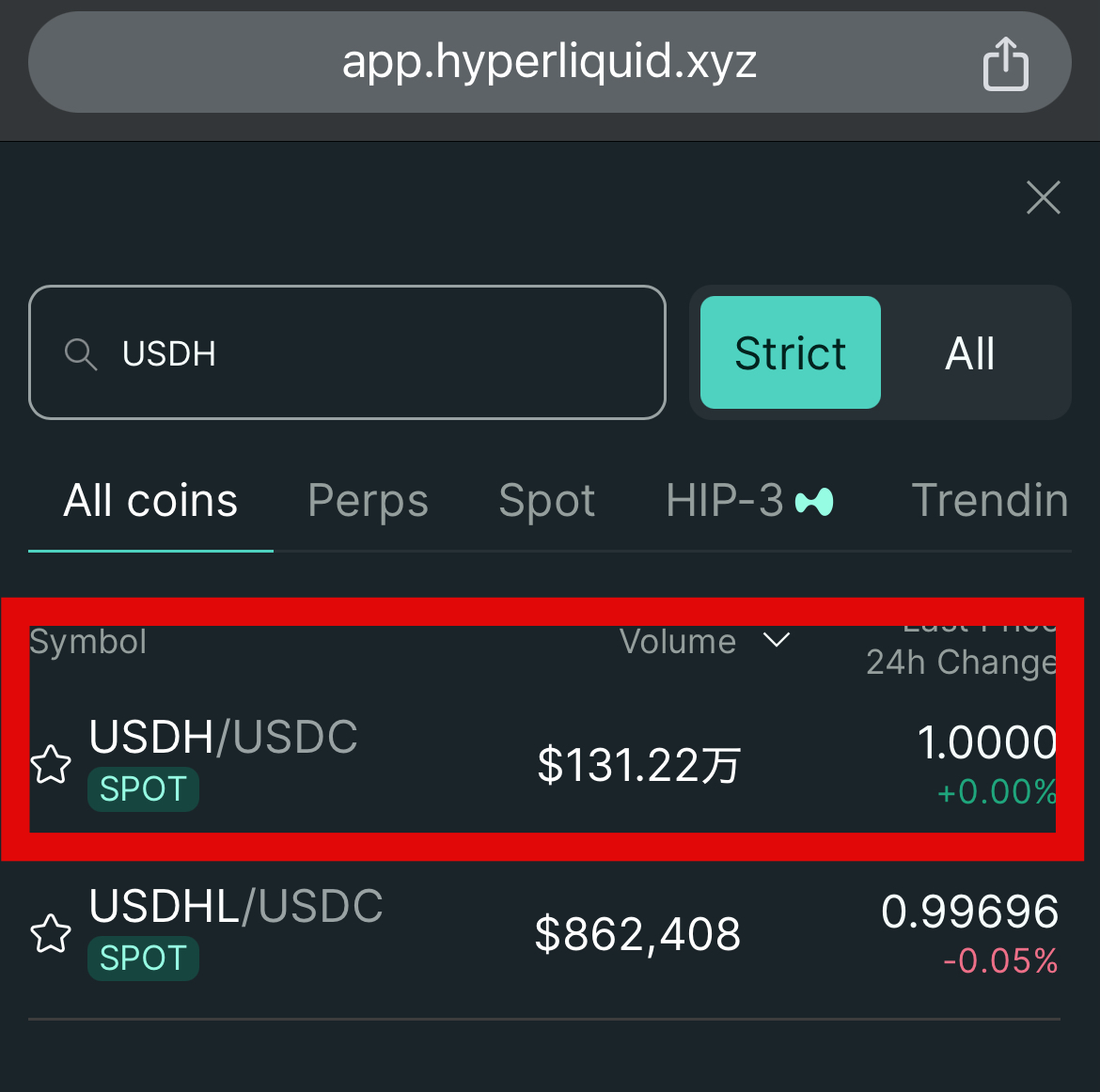This screenshot has width=1100, height=1092.
Task: Sort the list by Volume
Action: [703, 642]
